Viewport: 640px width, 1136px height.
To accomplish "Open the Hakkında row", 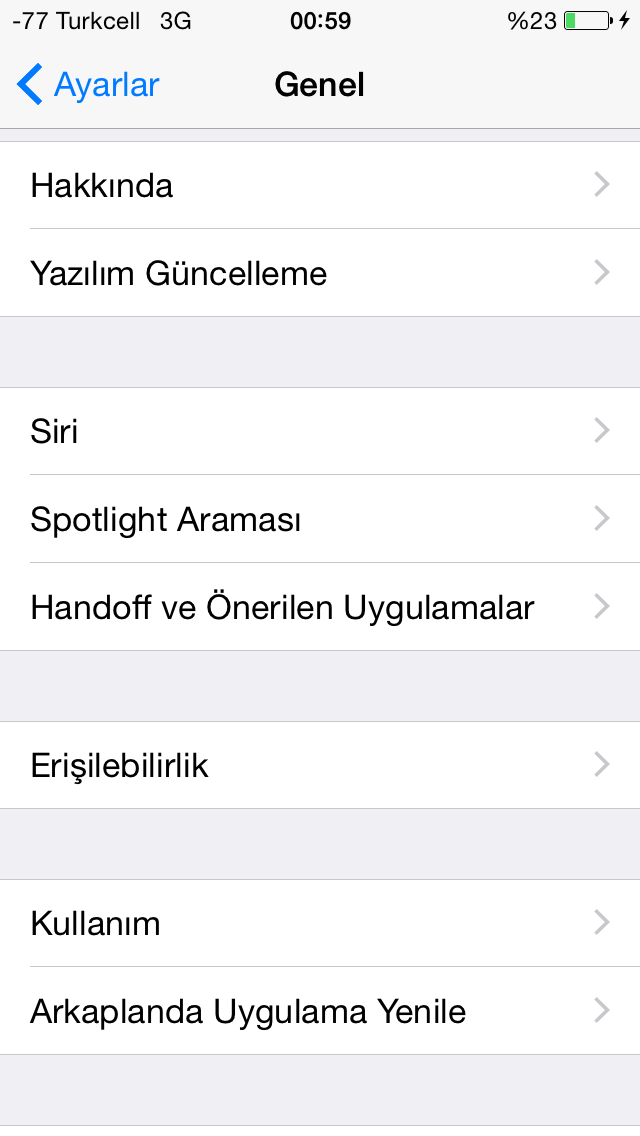I will [320, 185].
